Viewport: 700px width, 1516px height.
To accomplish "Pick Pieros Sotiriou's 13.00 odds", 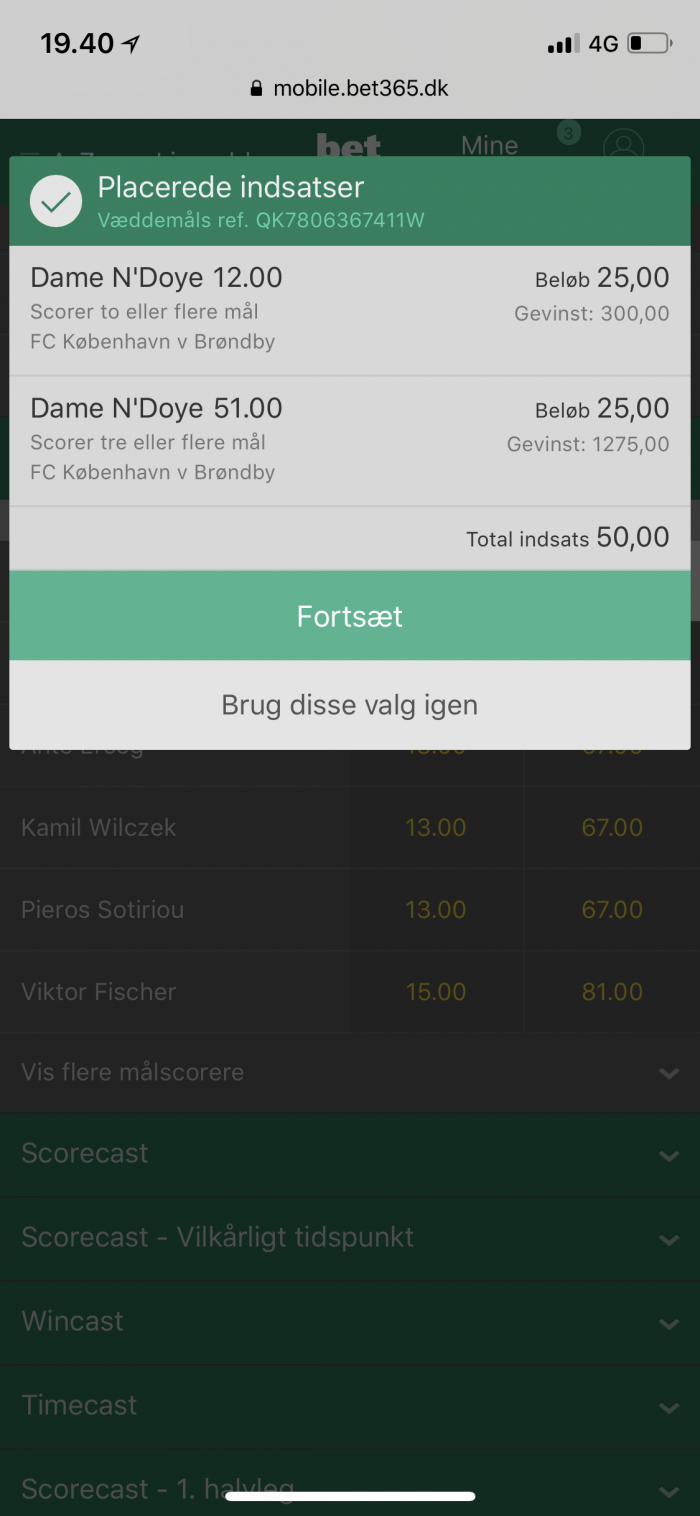I will 436,909.
